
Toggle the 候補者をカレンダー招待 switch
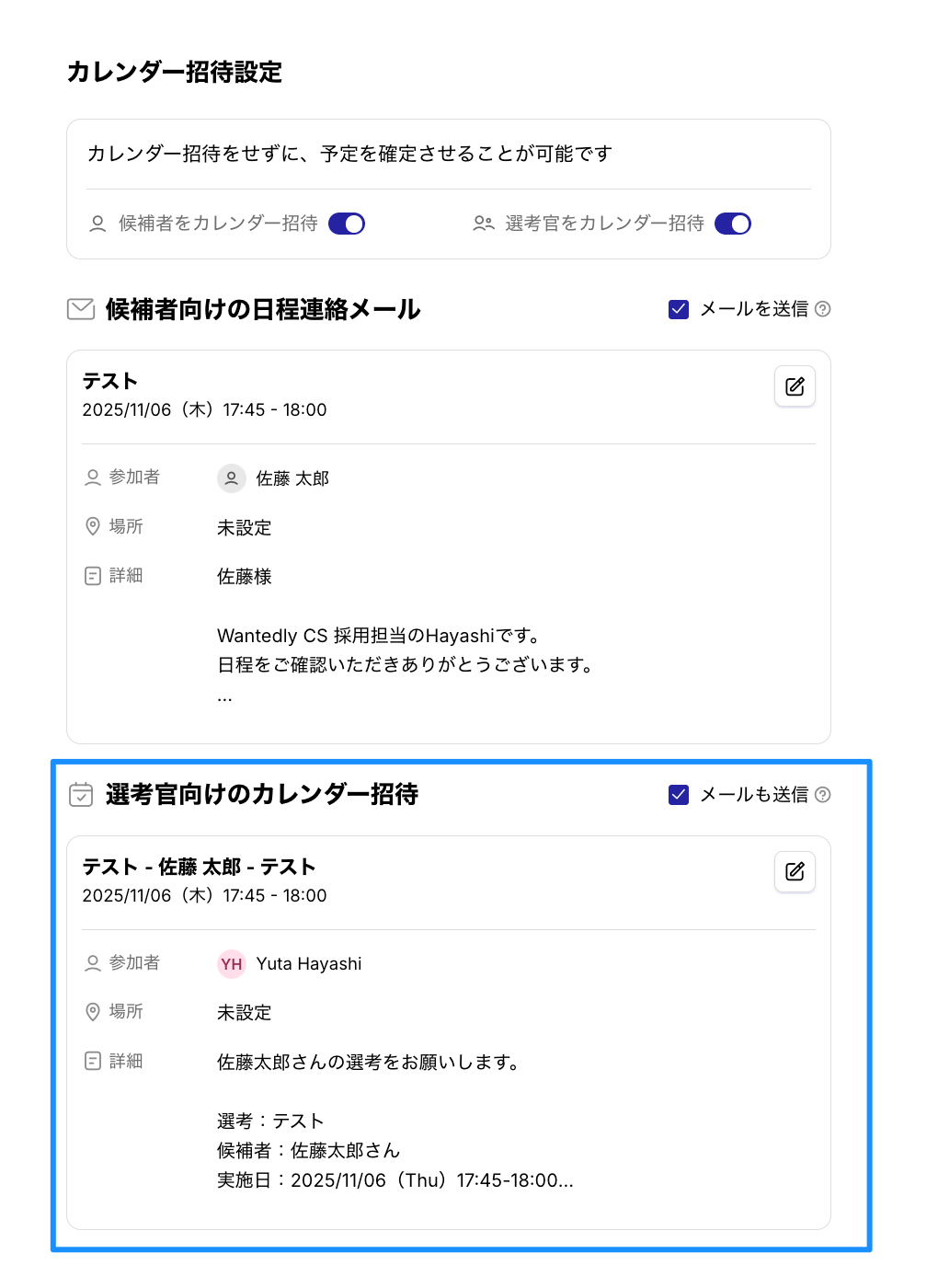347,224
